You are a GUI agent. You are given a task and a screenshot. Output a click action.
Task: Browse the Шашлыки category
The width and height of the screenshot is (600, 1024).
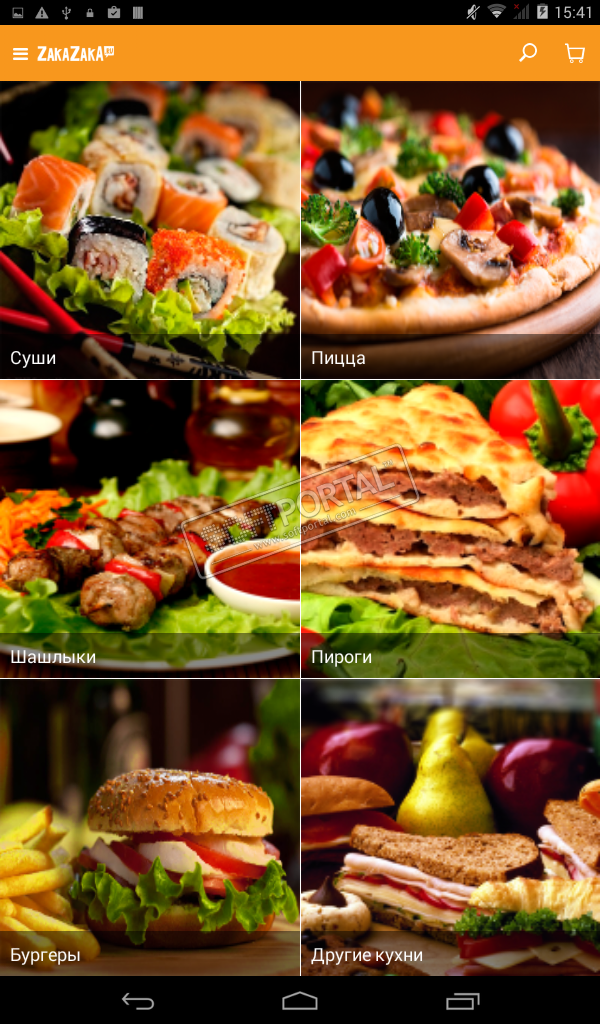(x=150, y=529)
